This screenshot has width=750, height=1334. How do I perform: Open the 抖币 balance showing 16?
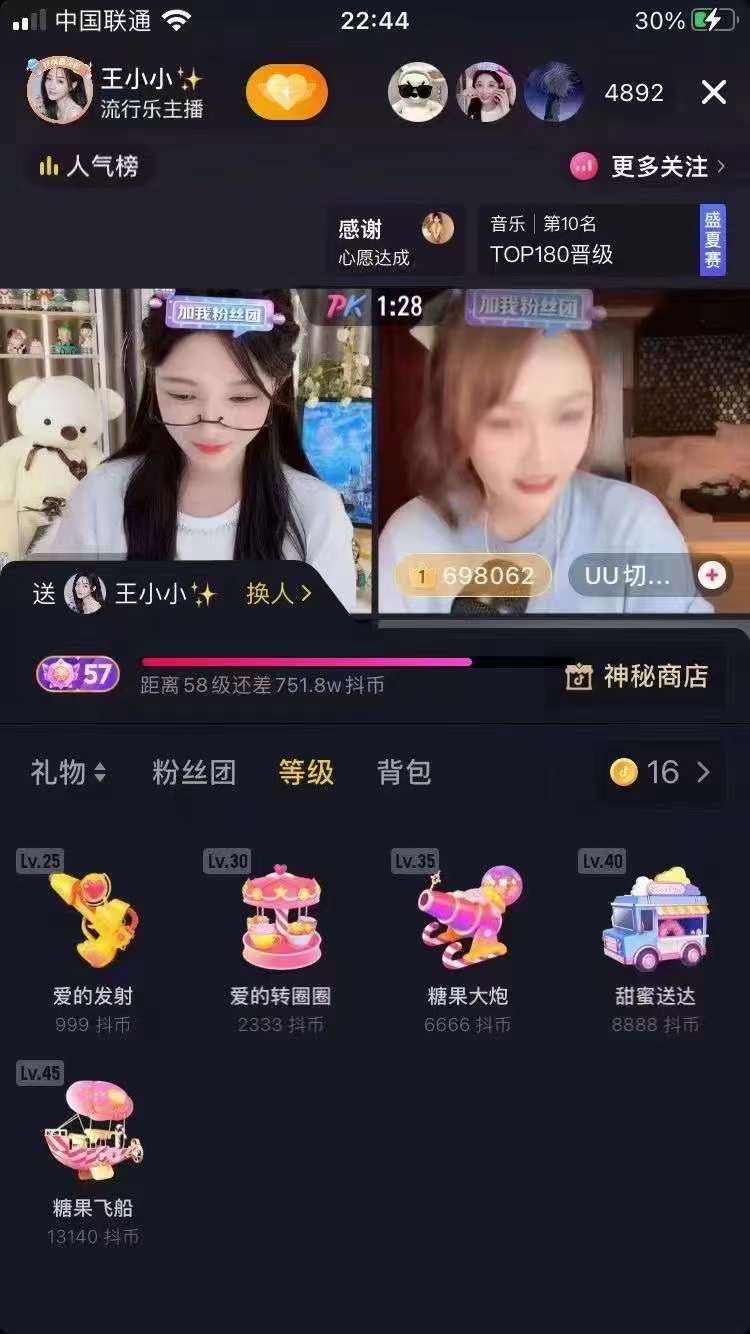pos(660,772)
